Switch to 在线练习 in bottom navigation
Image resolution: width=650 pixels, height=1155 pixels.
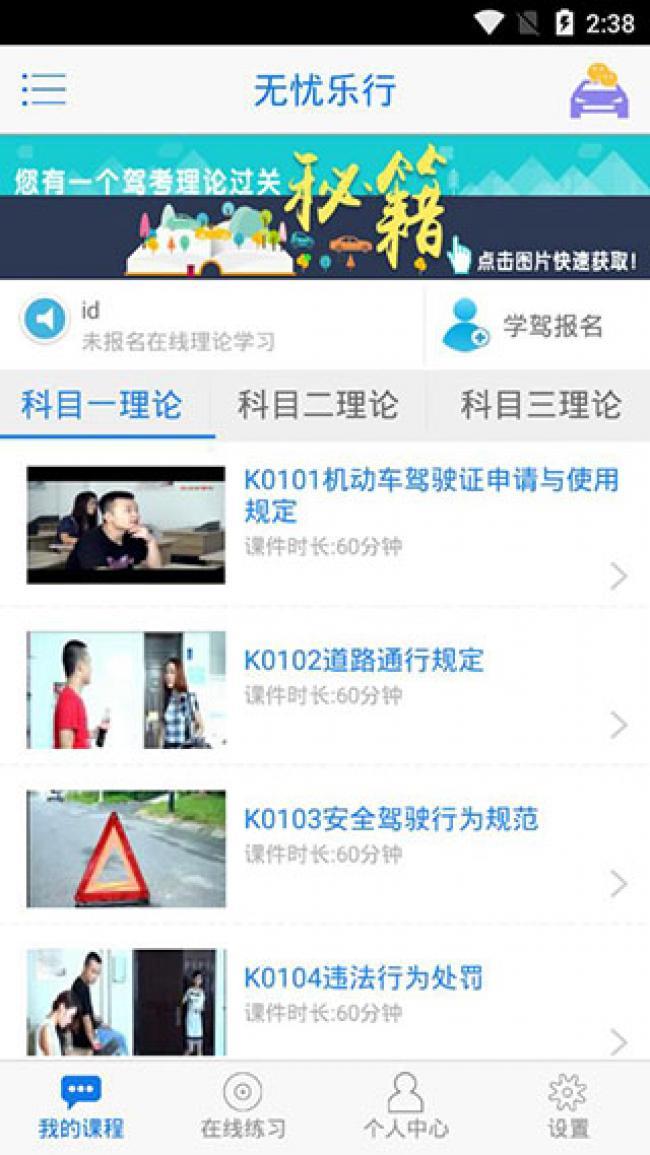(243, 1108)
